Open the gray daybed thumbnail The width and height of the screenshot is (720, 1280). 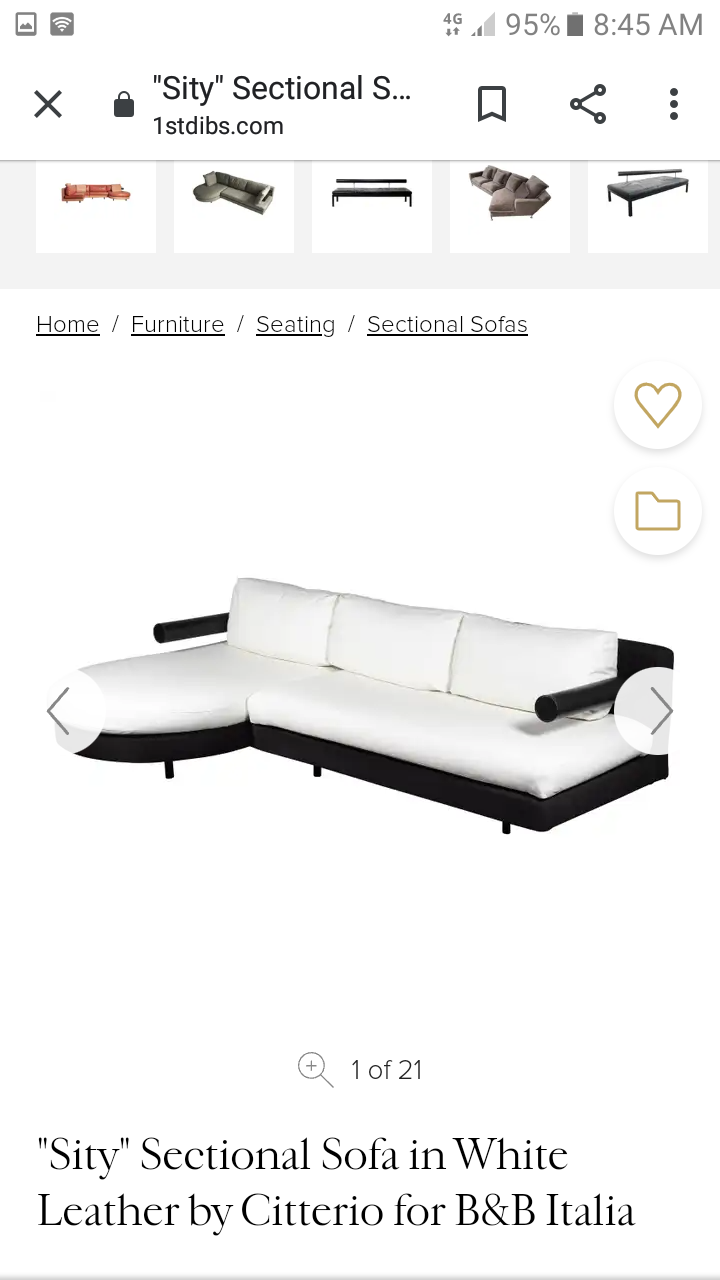pos(648,206)
